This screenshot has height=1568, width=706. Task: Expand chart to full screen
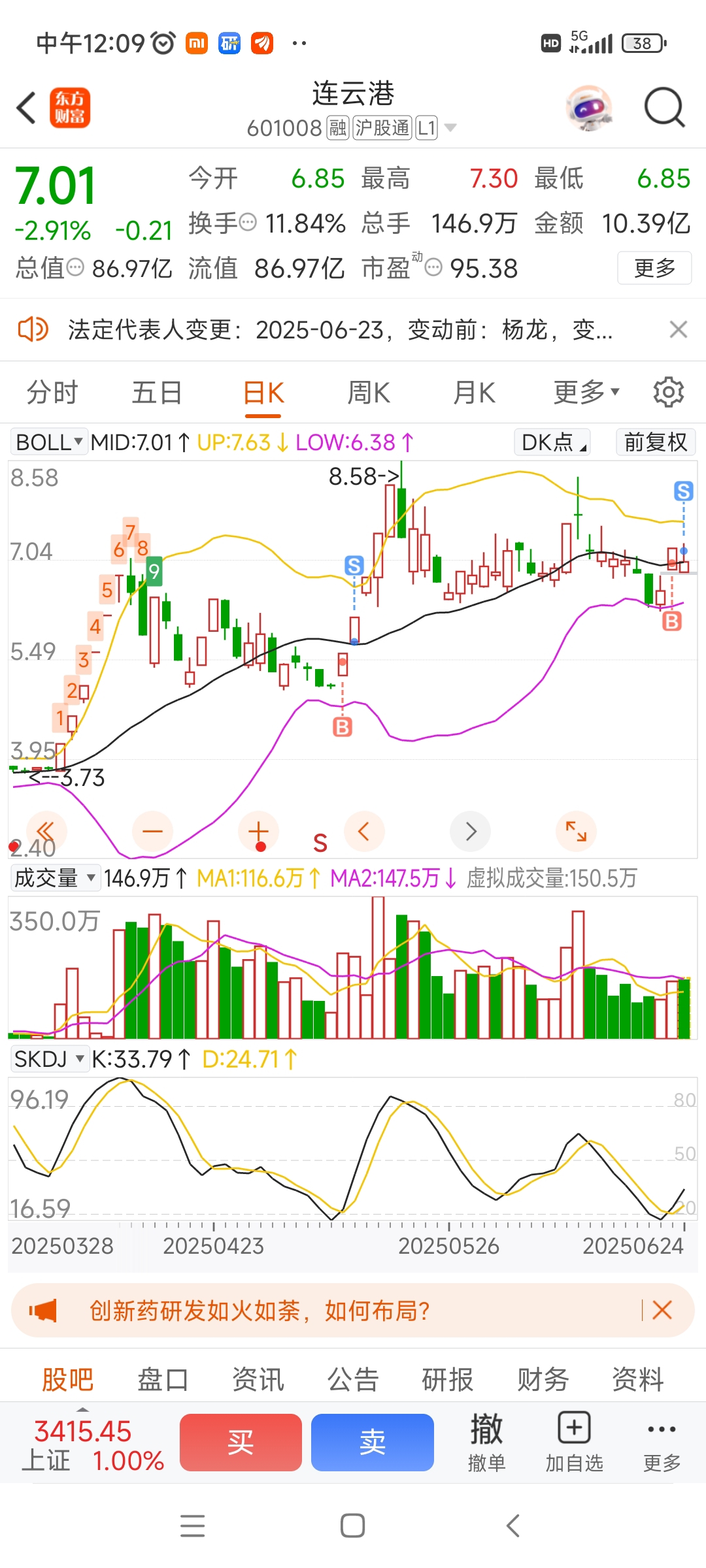[576, 832]
